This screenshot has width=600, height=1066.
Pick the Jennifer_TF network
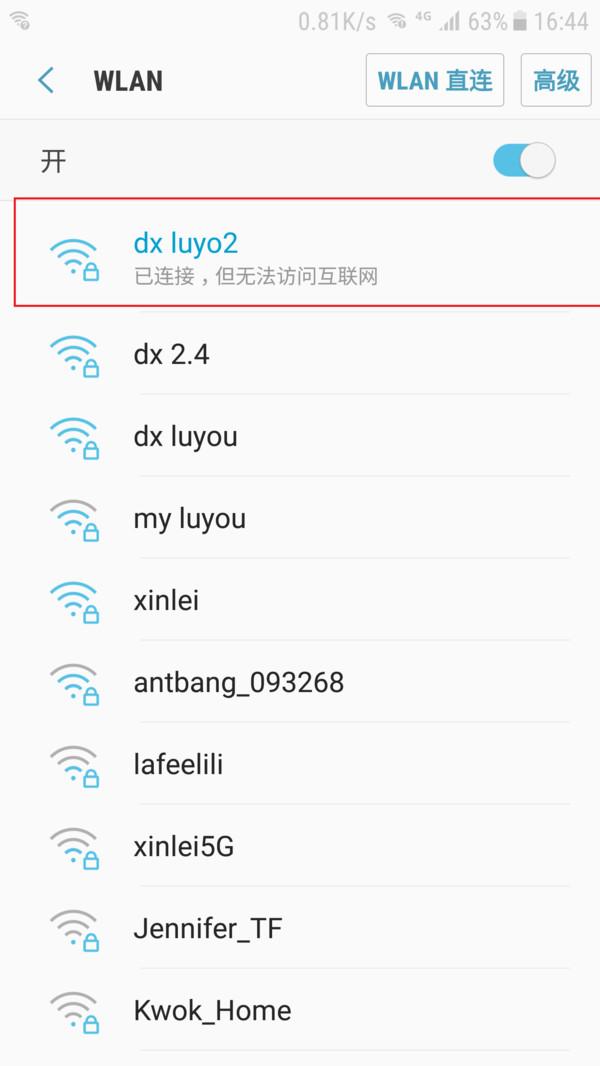[300, 929]
